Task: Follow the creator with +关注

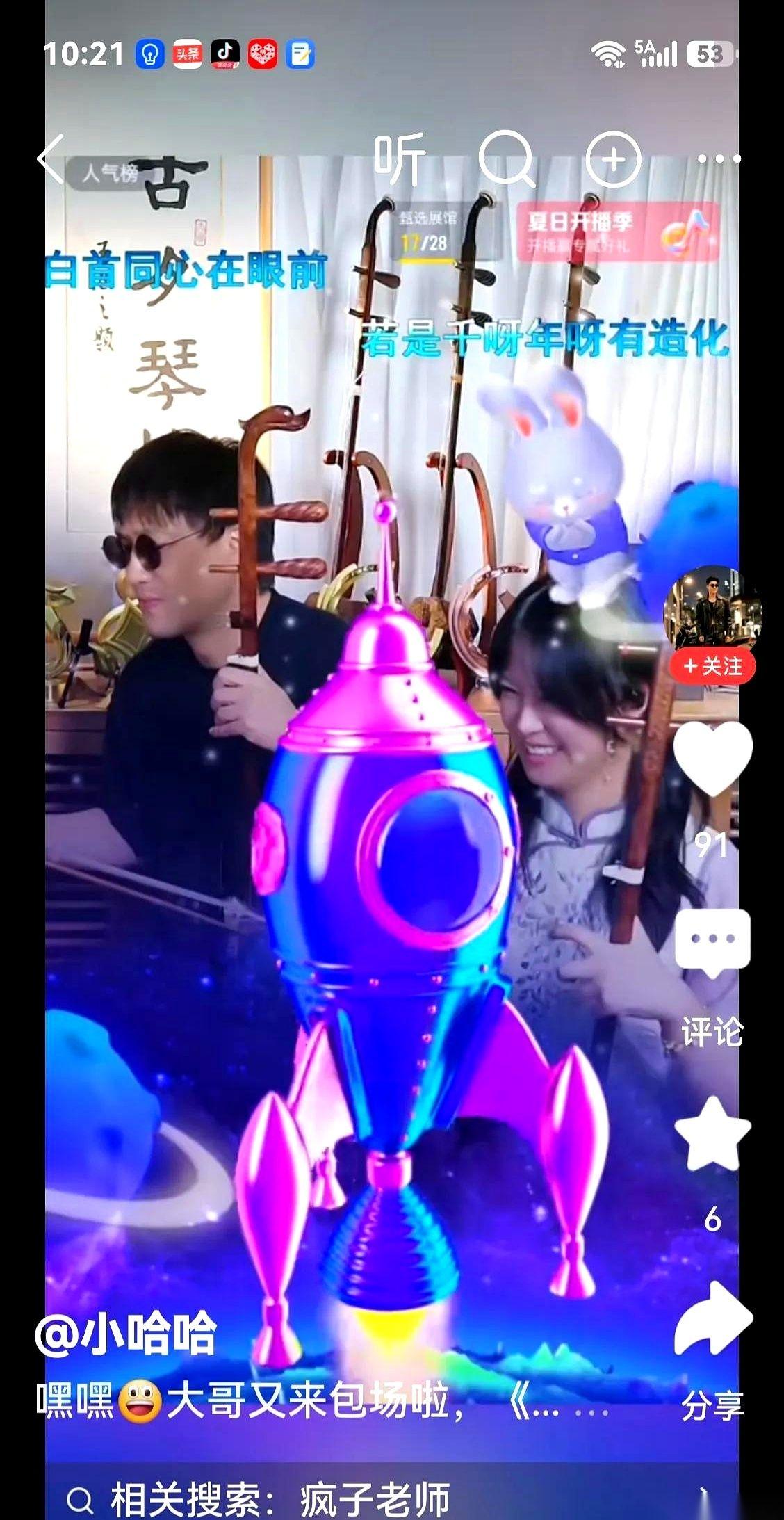Action: tap(711, 667)
